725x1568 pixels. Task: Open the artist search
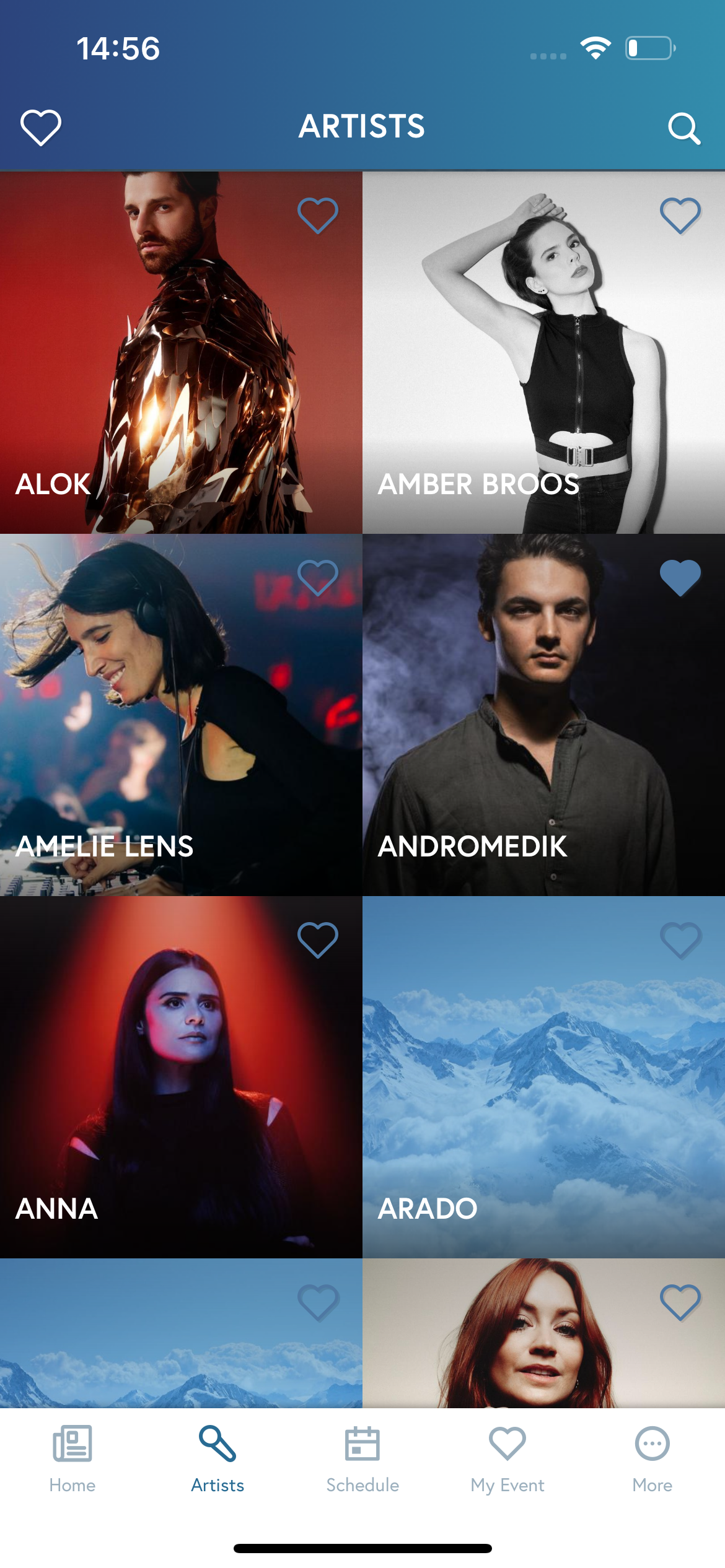pos(683,128)
